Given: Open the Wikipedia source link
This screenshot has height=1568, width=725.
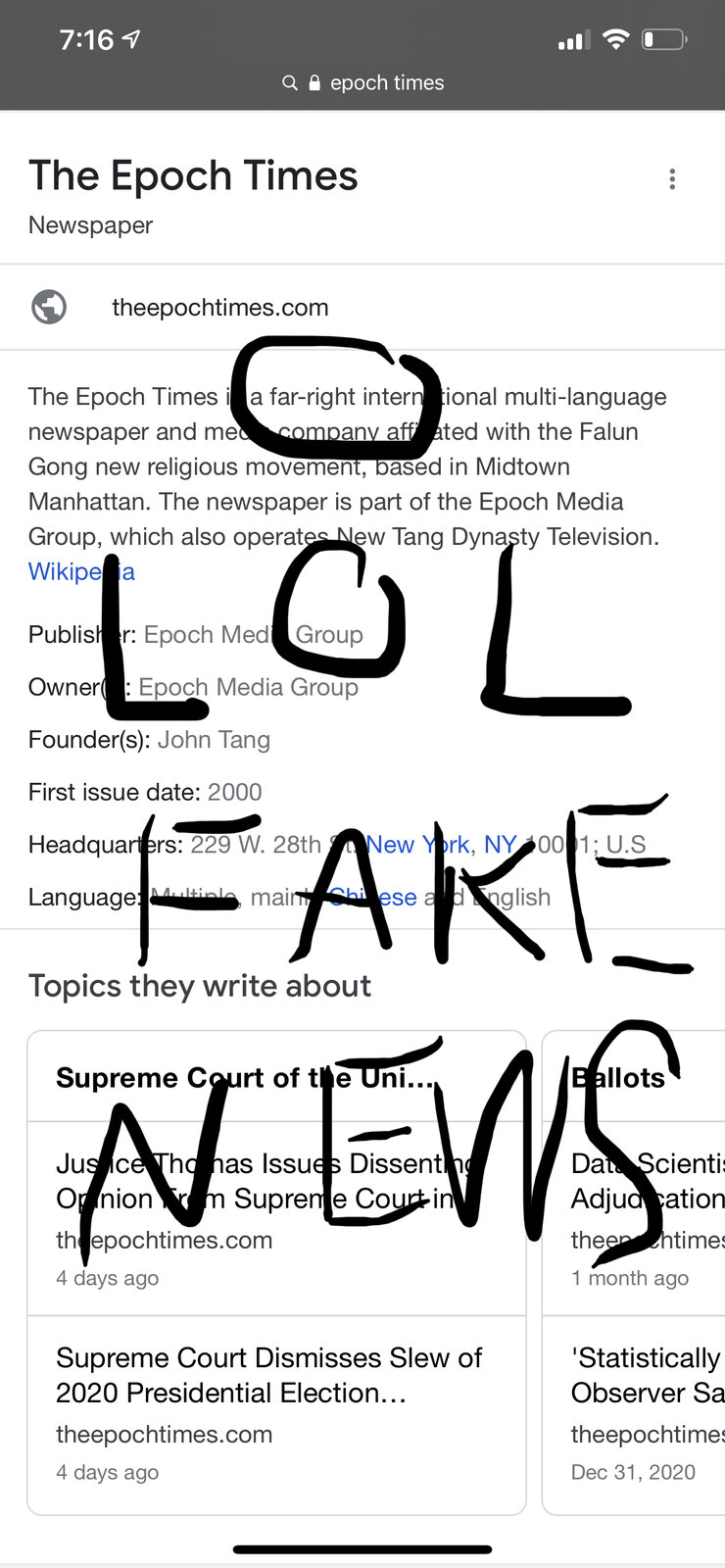Looking at the screenshot, I should [x=81, y=571].
